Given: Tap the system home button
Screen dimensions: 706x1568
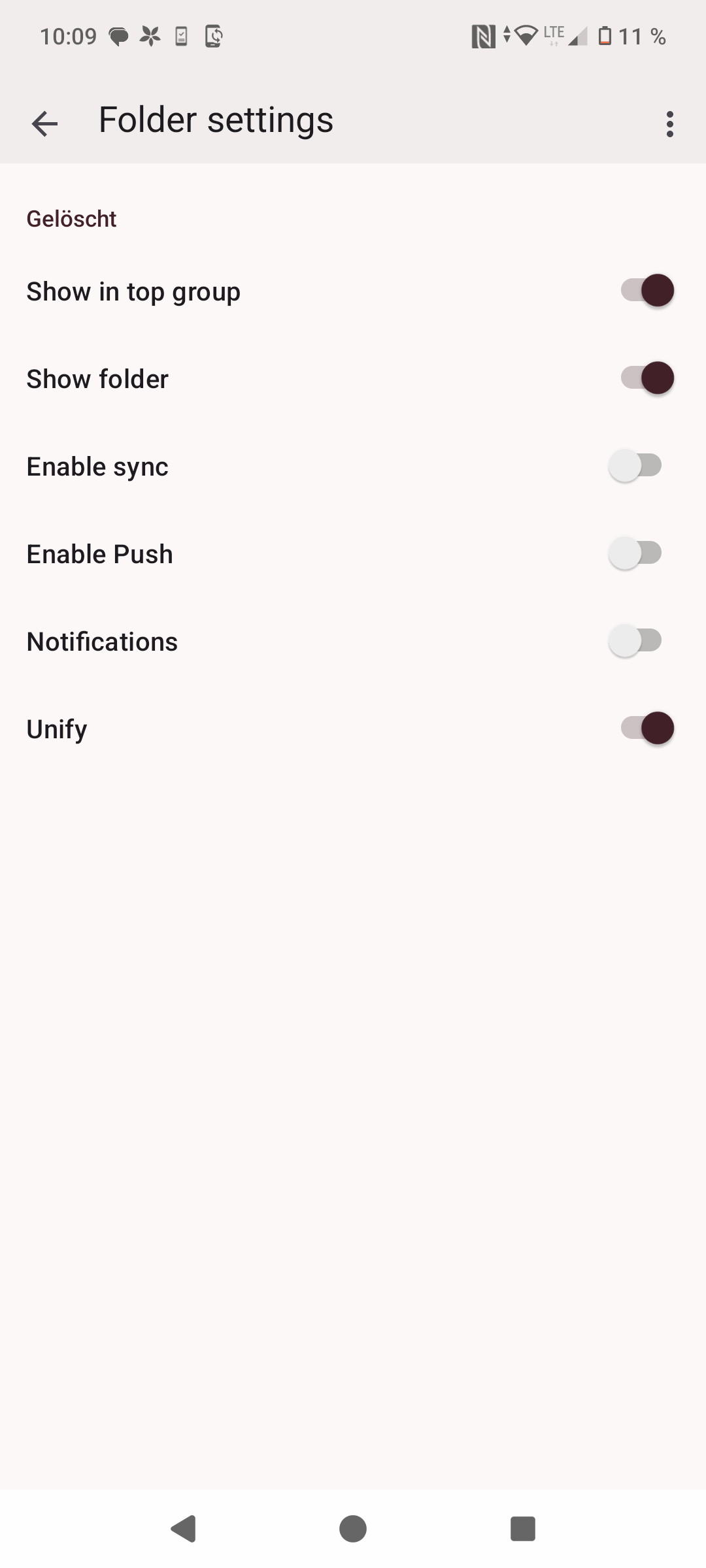Looking at the screenshot, I should (353, 1529).
